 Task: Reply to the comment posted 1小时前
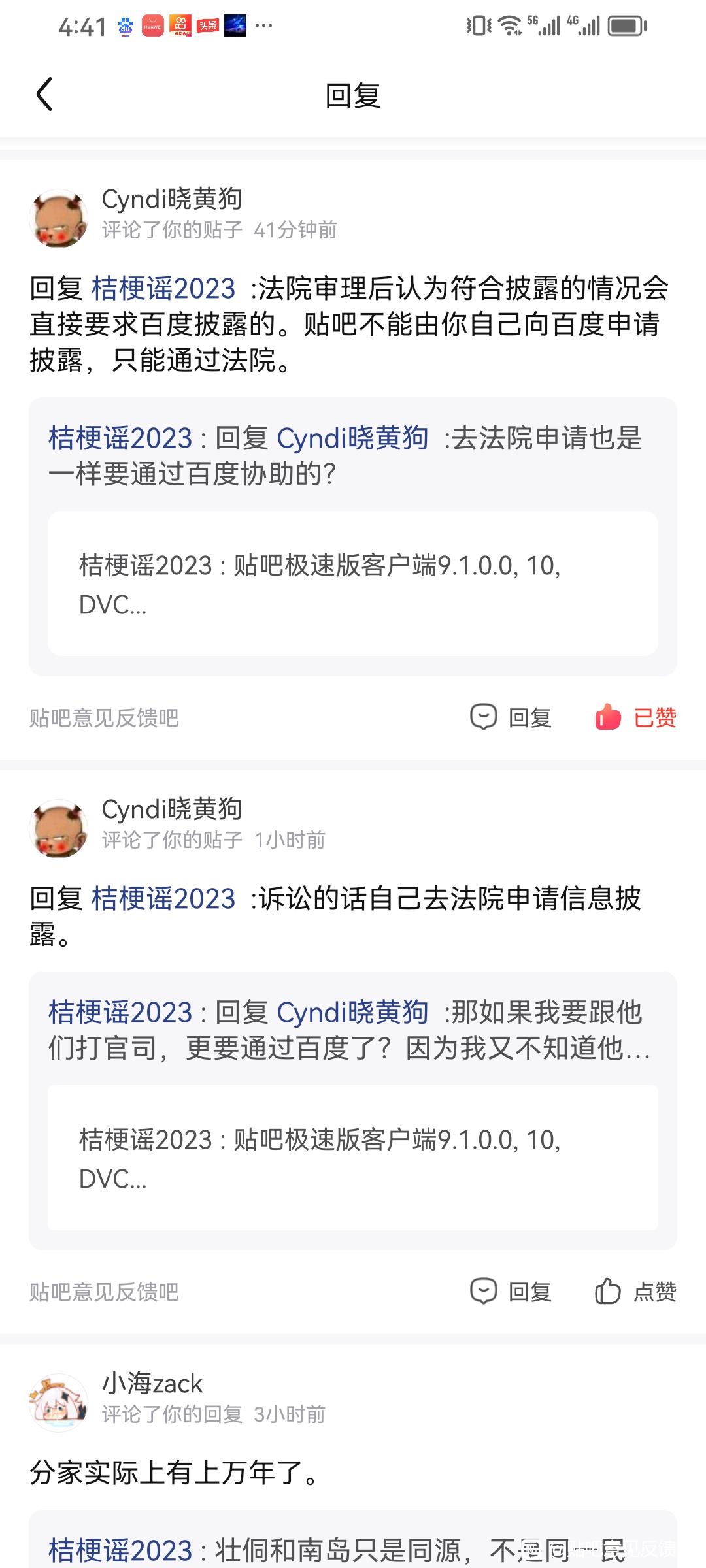[x=511, y=1292]
